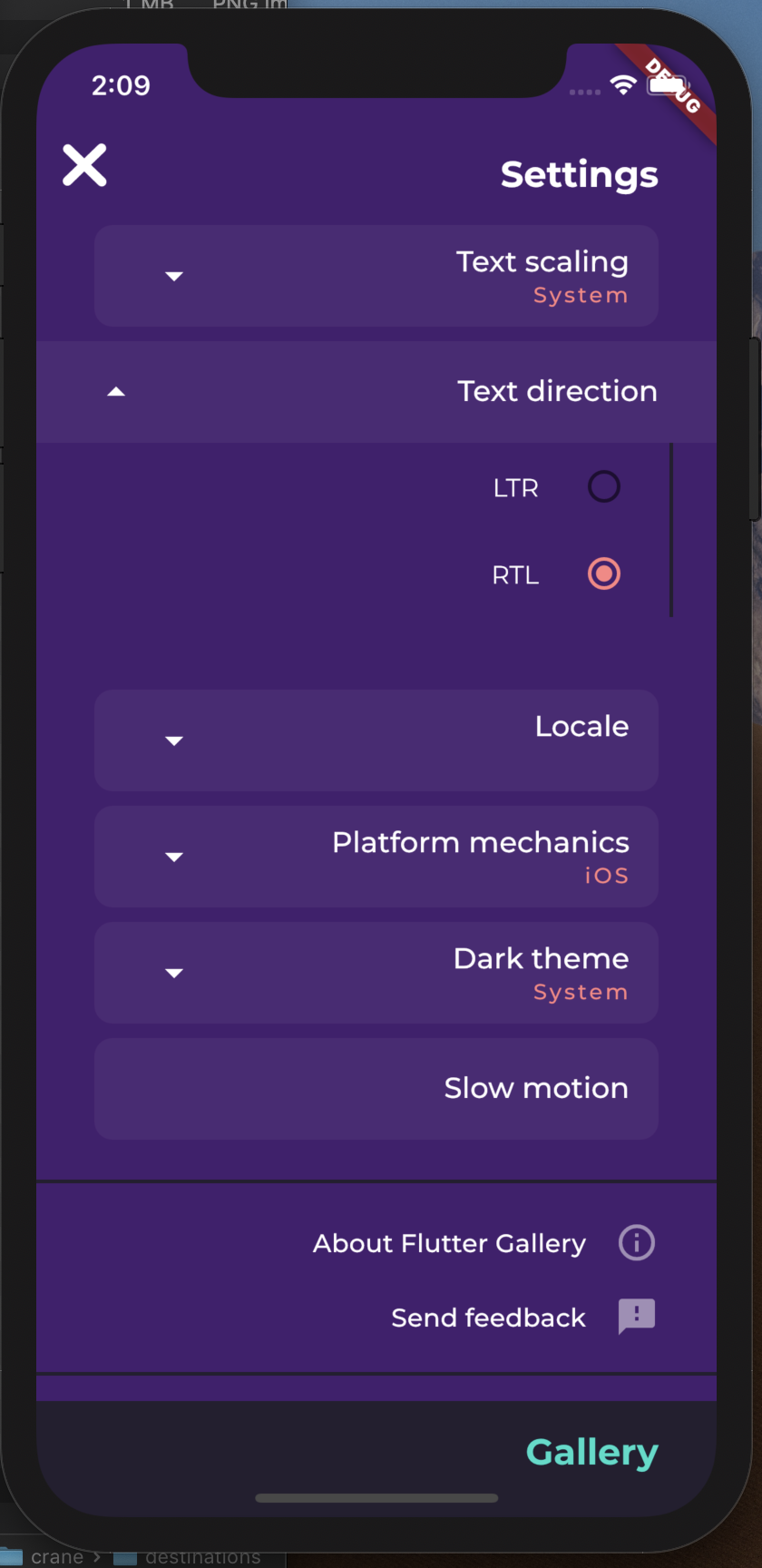The height and width of the screenshot is (1568, 762).
Task: Open the Dark theme dropdown
Action: [173, 972]
